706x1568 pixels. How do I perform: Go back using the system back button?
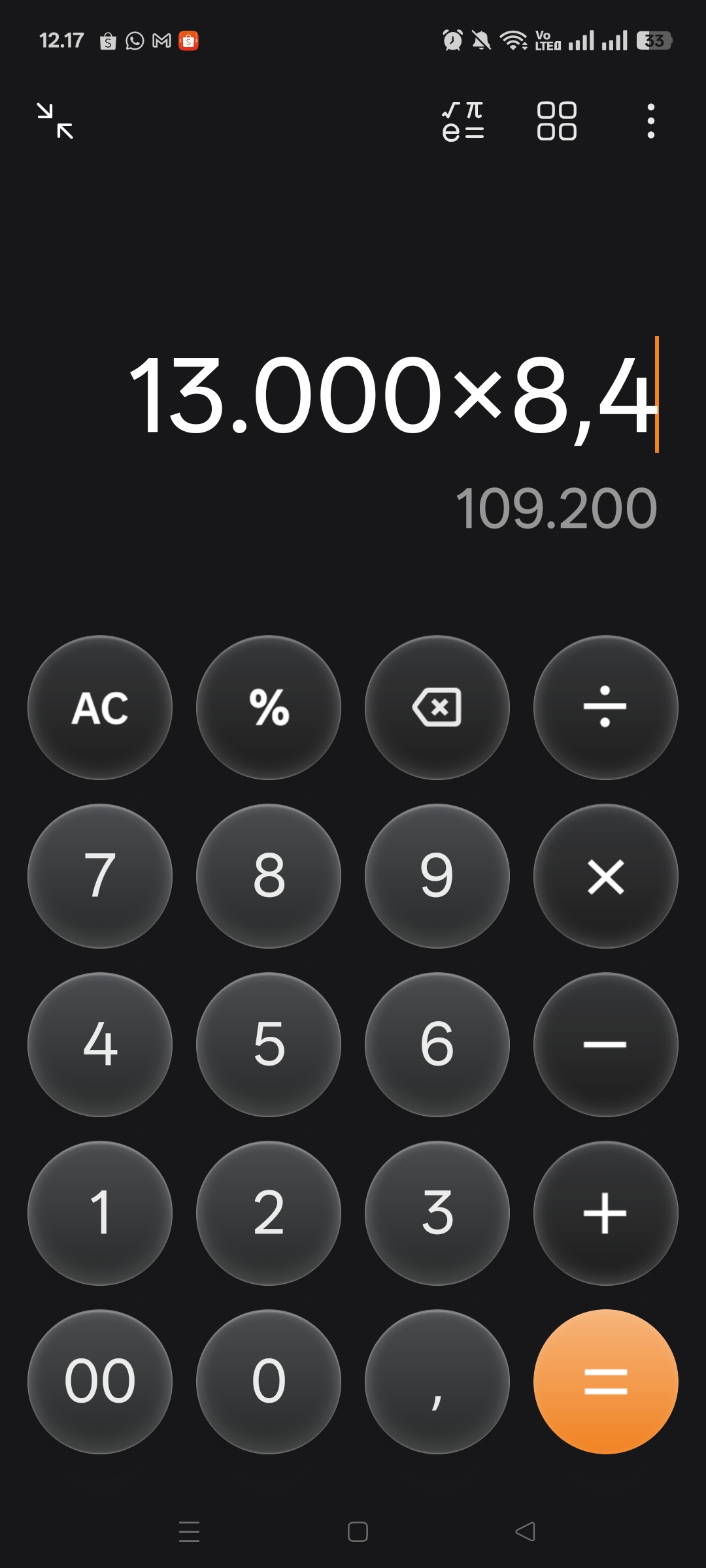click(x=526, y=1531)
